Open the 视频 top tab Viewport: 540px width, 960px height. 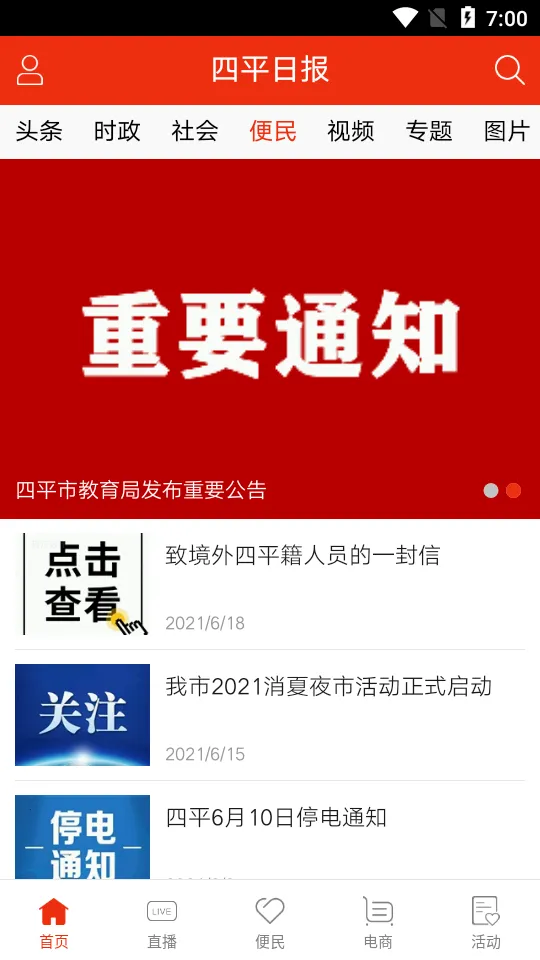[351, 131]
